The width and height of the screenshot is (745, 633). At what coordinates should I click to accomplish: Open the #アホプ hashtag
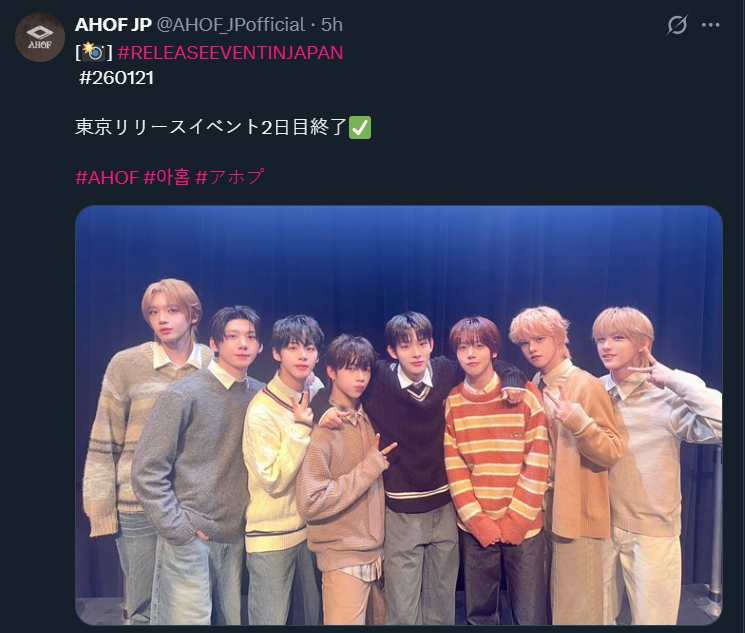coord(229,177)
